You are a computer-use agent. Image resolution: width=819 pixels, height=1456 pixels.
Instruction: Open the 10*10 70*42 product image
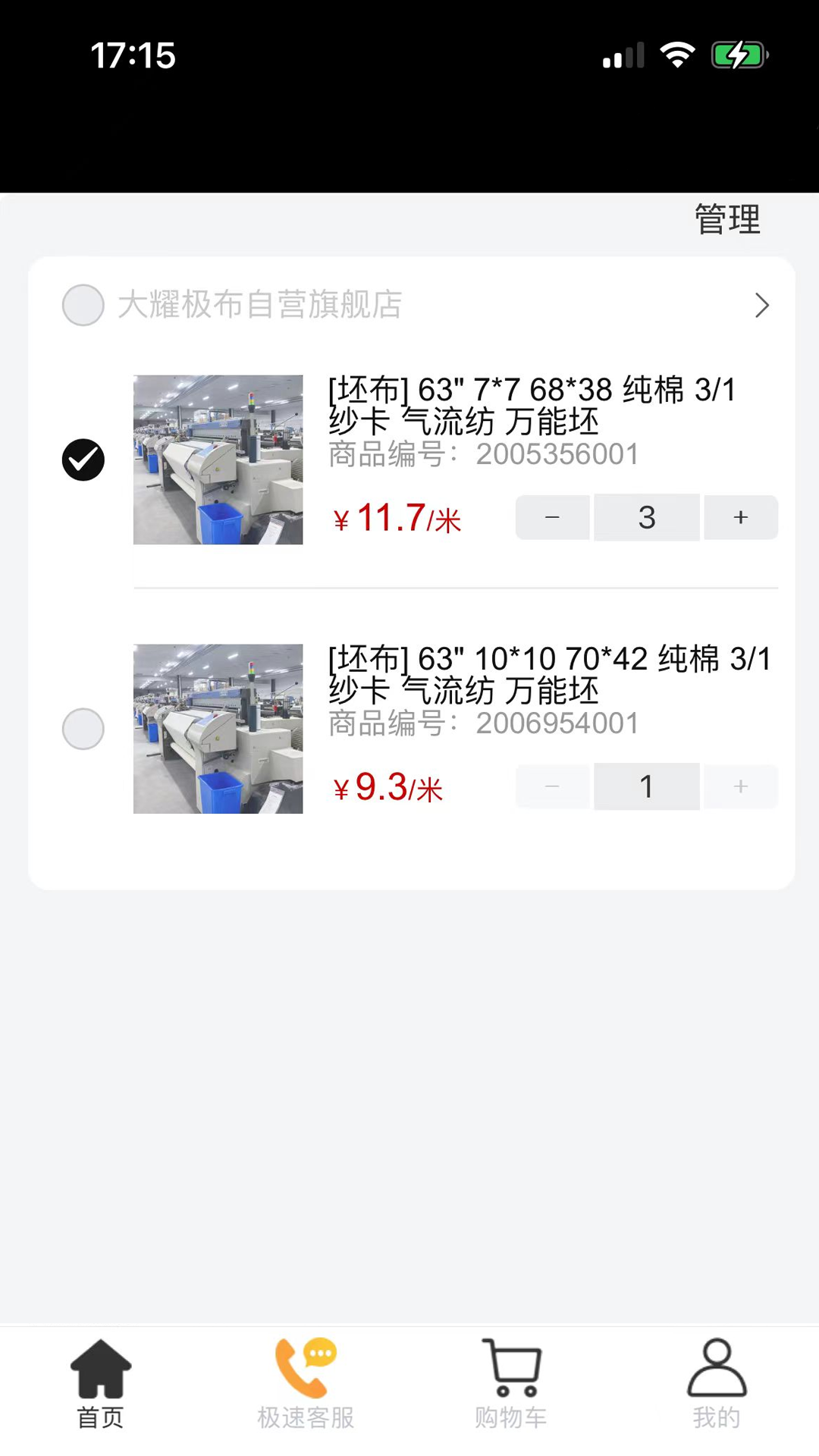point(218,729)
